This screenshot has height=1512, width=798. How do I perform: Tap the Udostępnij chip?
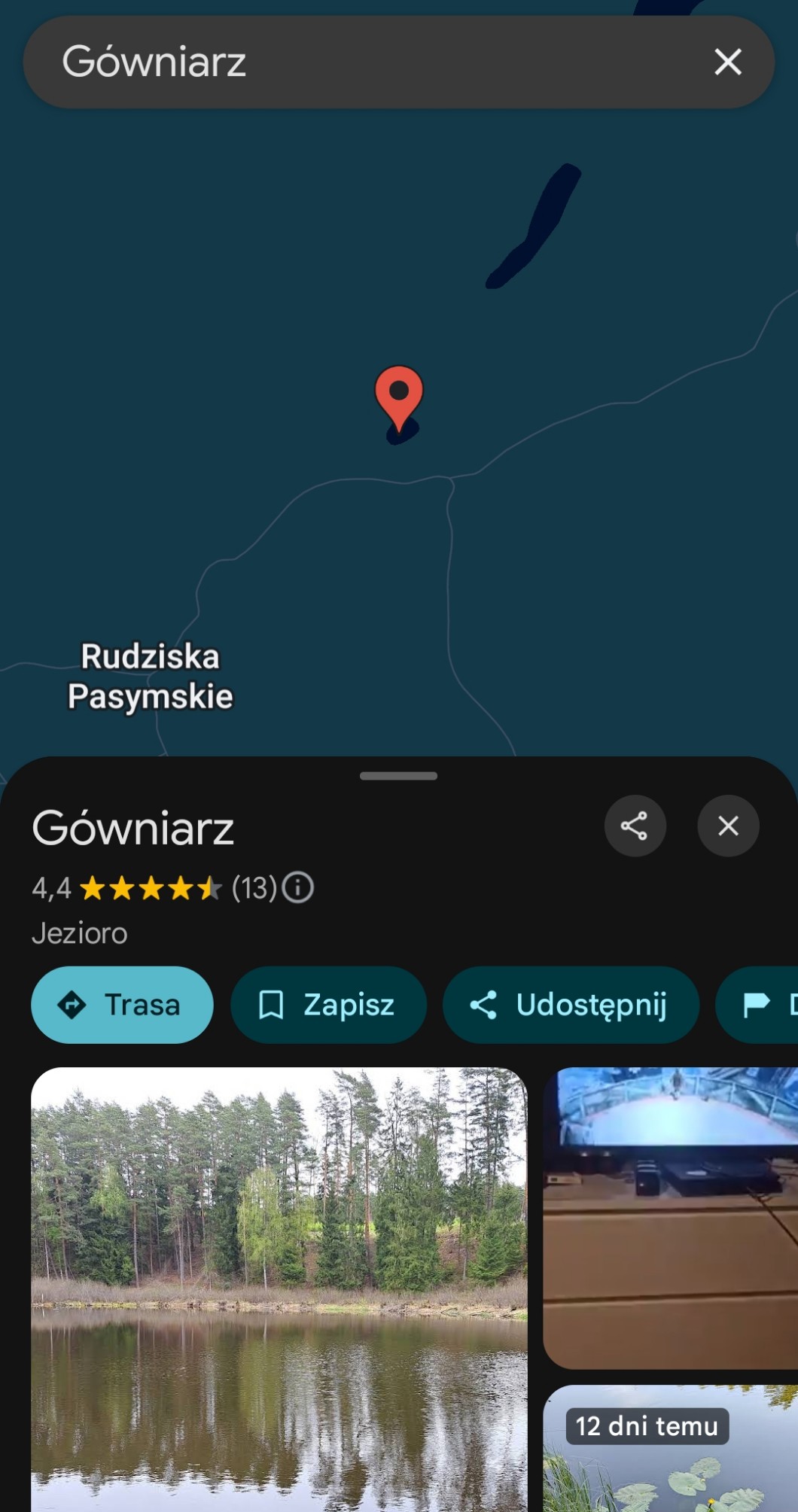[571, 1005]
